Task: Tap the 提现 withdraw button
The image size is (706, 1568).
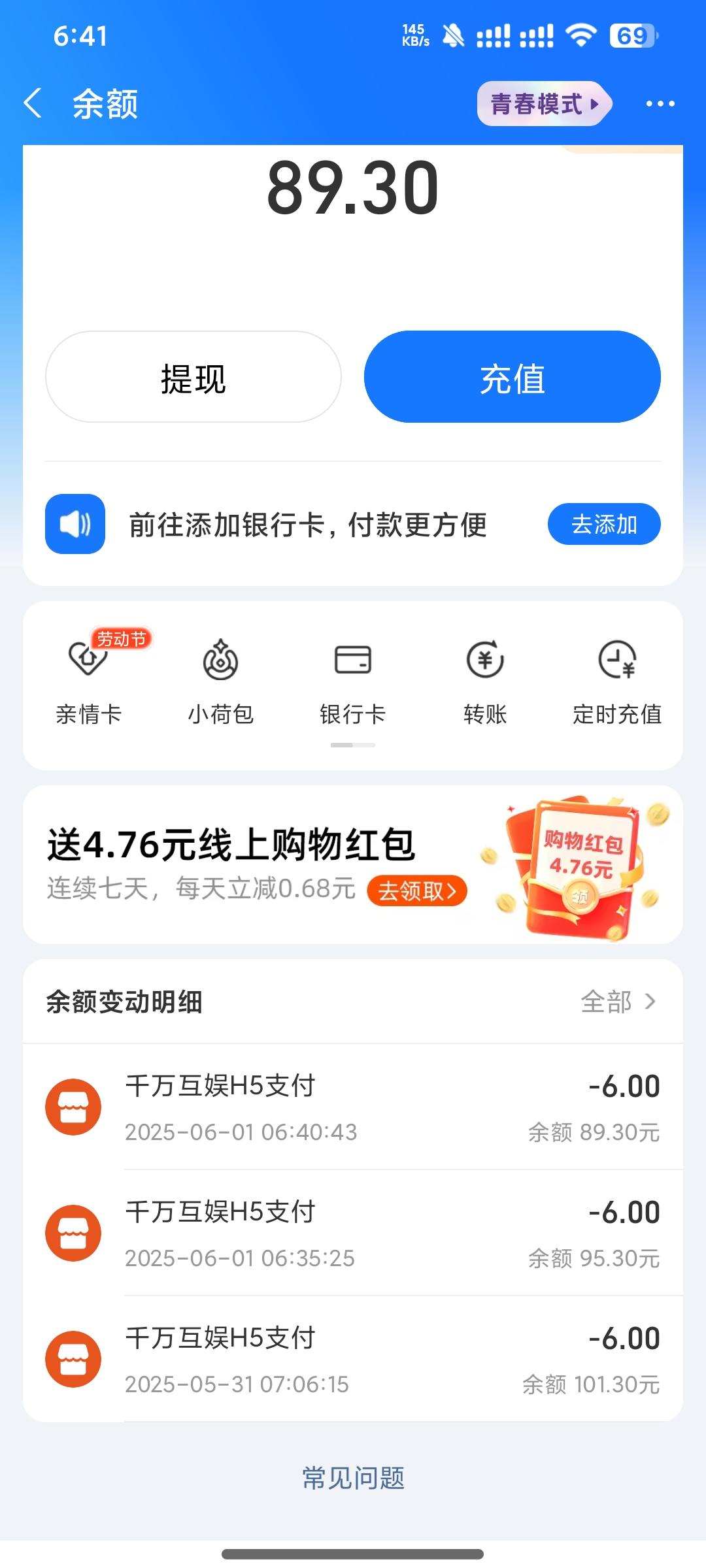Action: click(193, 377)
